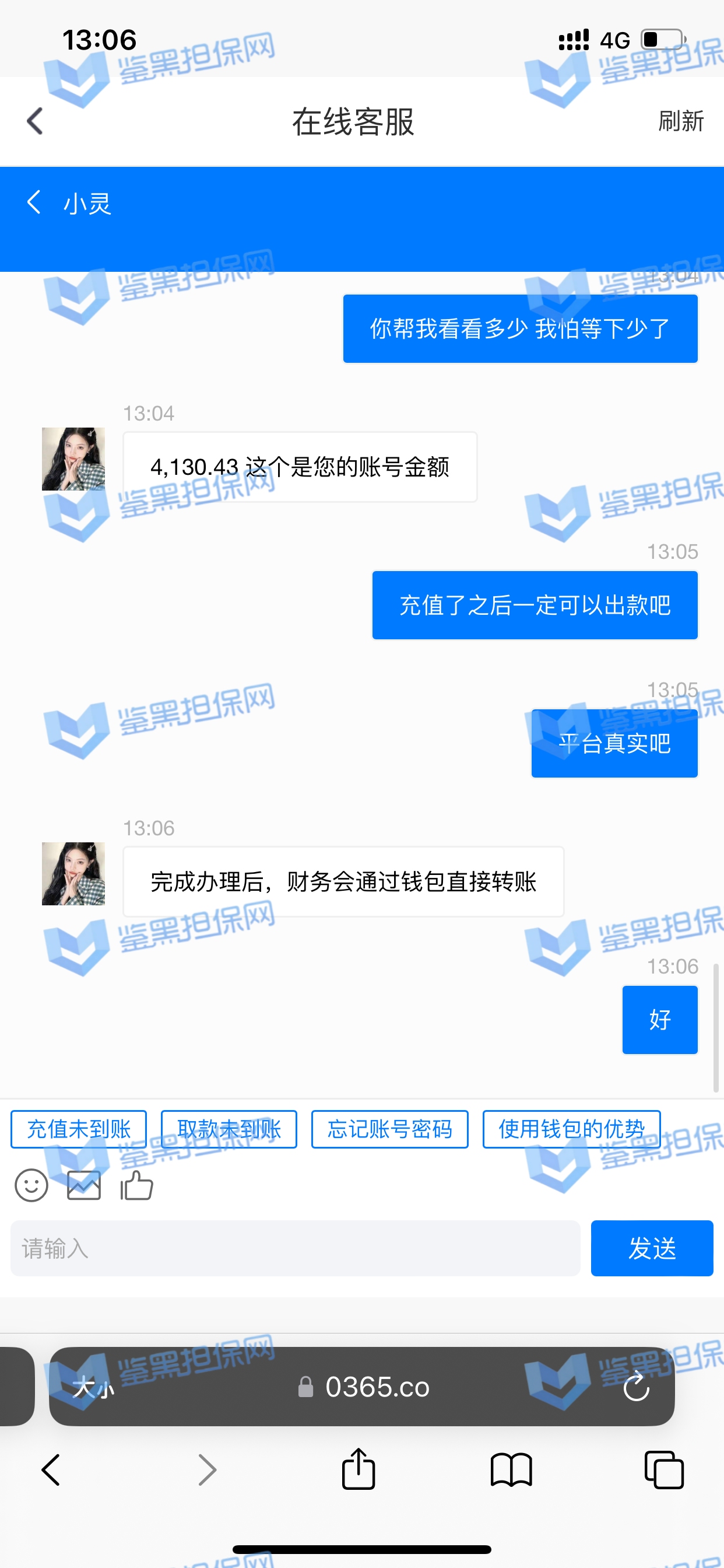Go back from the 在线客服 page
The image size is (724, 1568).
point(36,121)
